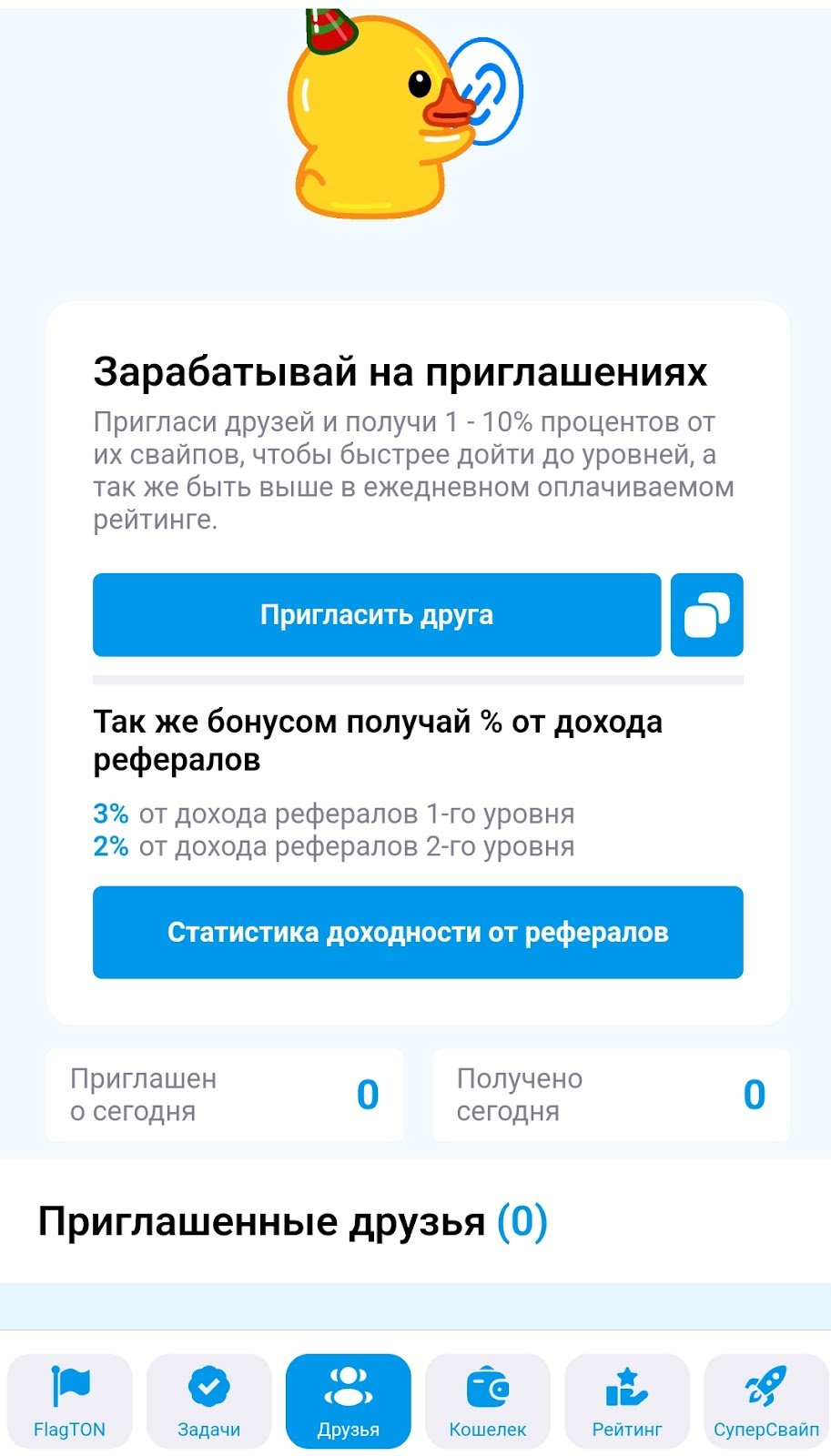Go to the Кошелек tab

coord(488,1401)
